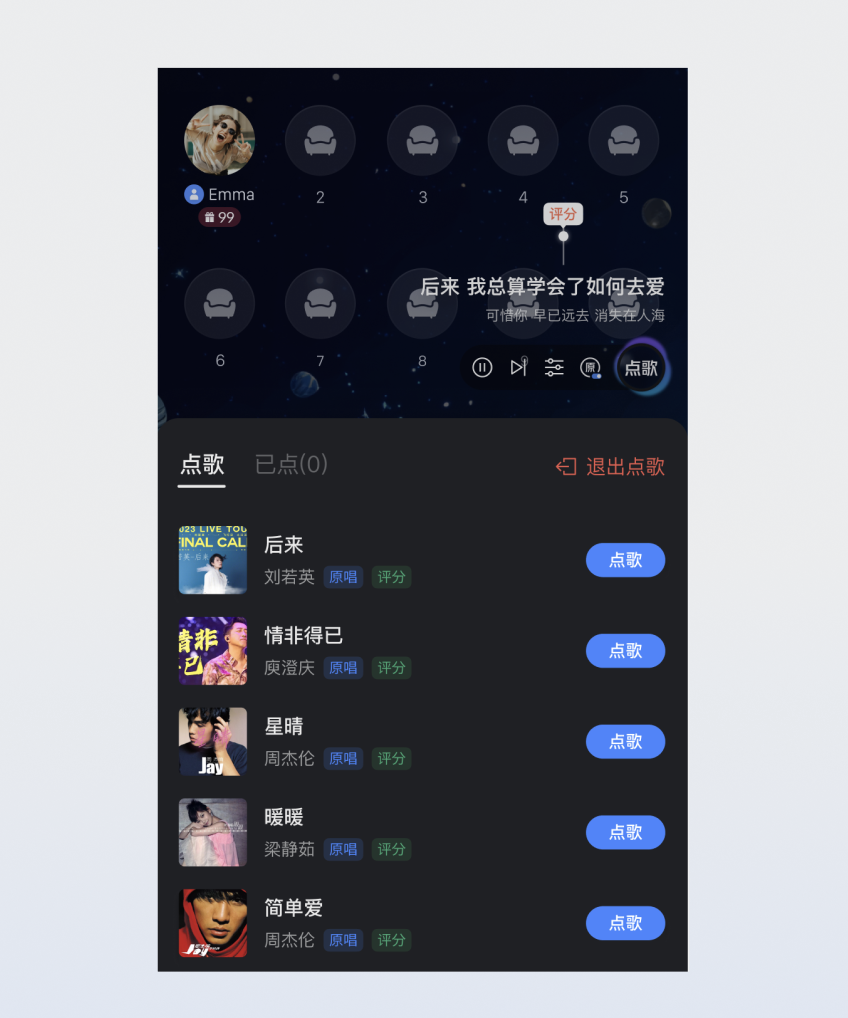Open the 星晴 song row
Viewport: 848px width, 1018px height.
click(x=400, y=742)
